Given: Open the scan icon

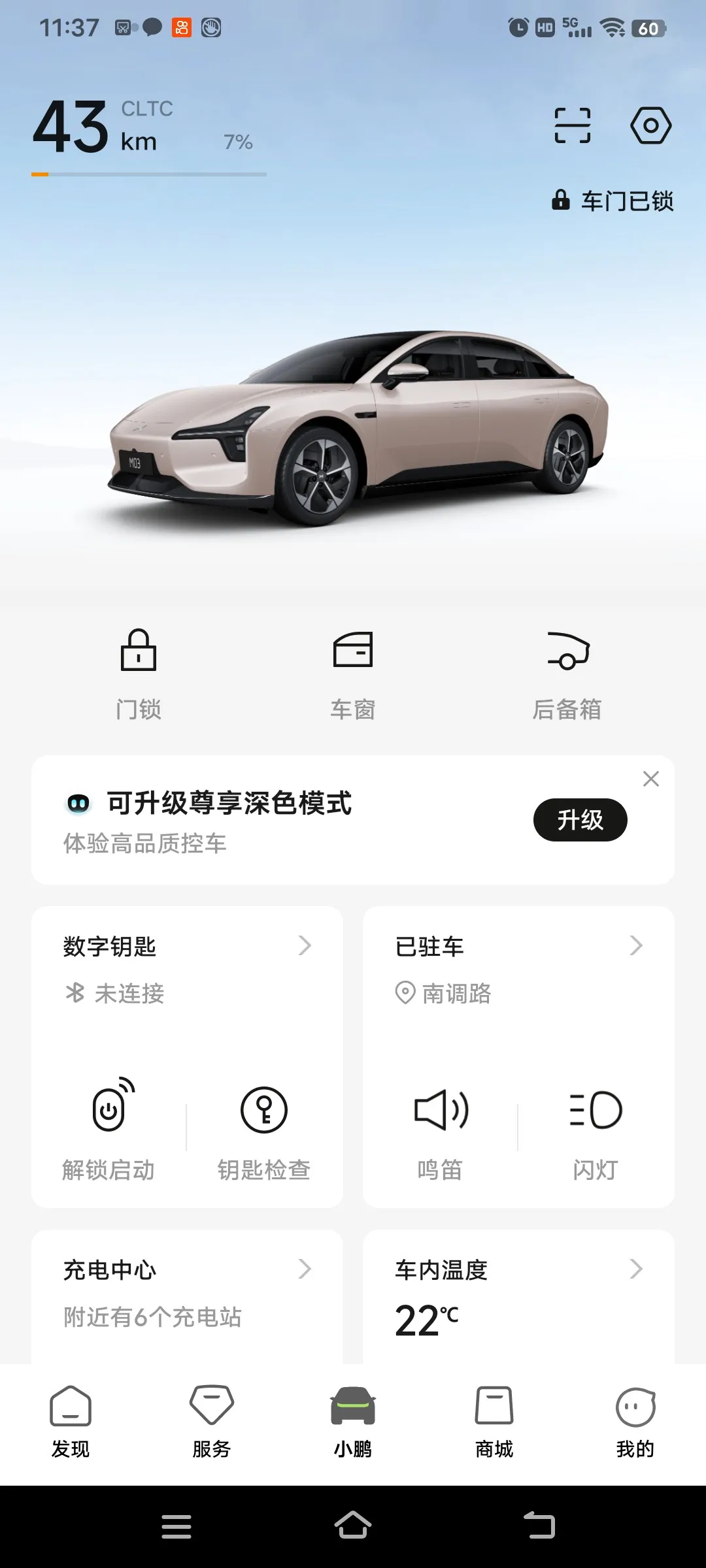Looking at the screenshot, I should pos(572,125).
